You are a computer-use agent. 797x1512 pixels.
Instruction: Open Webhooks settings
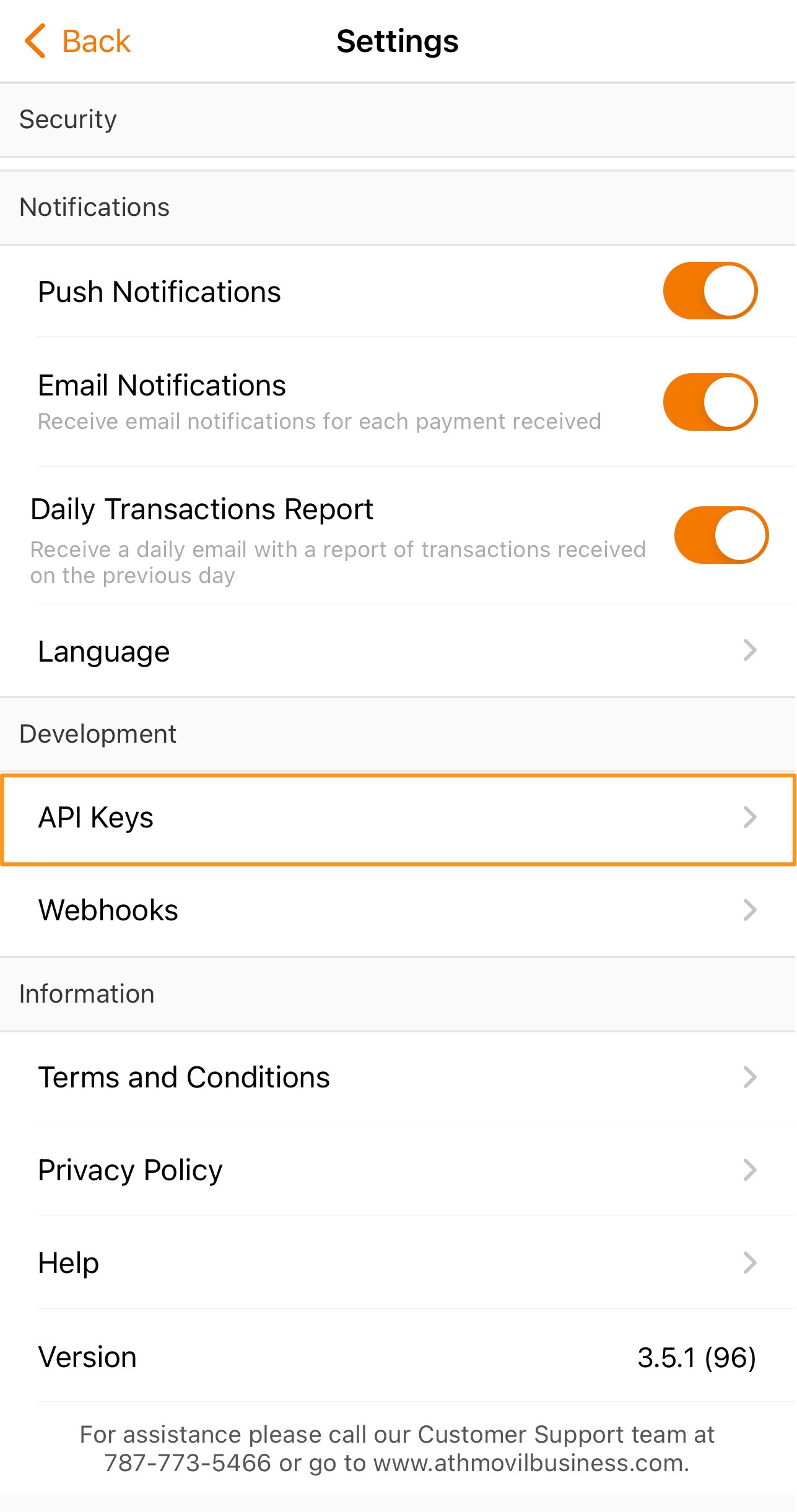click(398, 910)
